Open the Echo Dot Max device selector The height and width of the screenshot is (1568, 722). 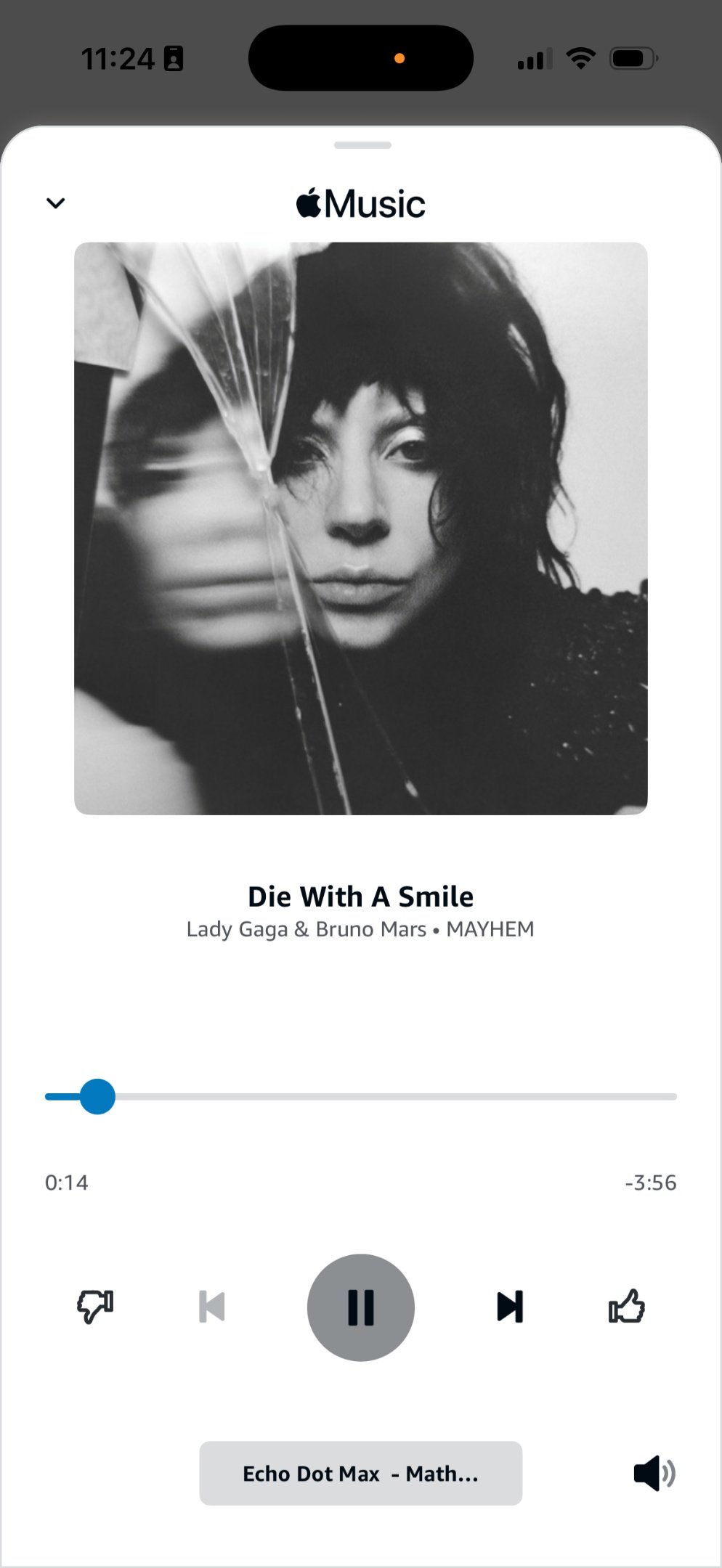coord(361,1472)
